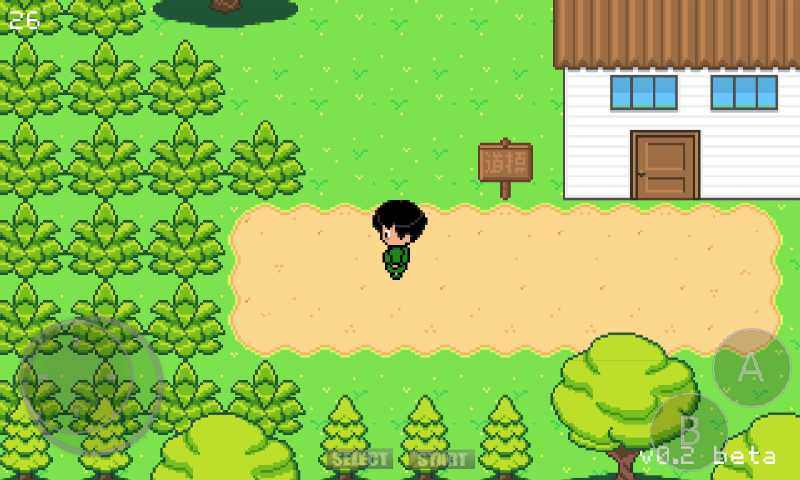This screenshot has height=480, width=800.
Task: Tap the SELECT button
Action: (x=360, y=459)
